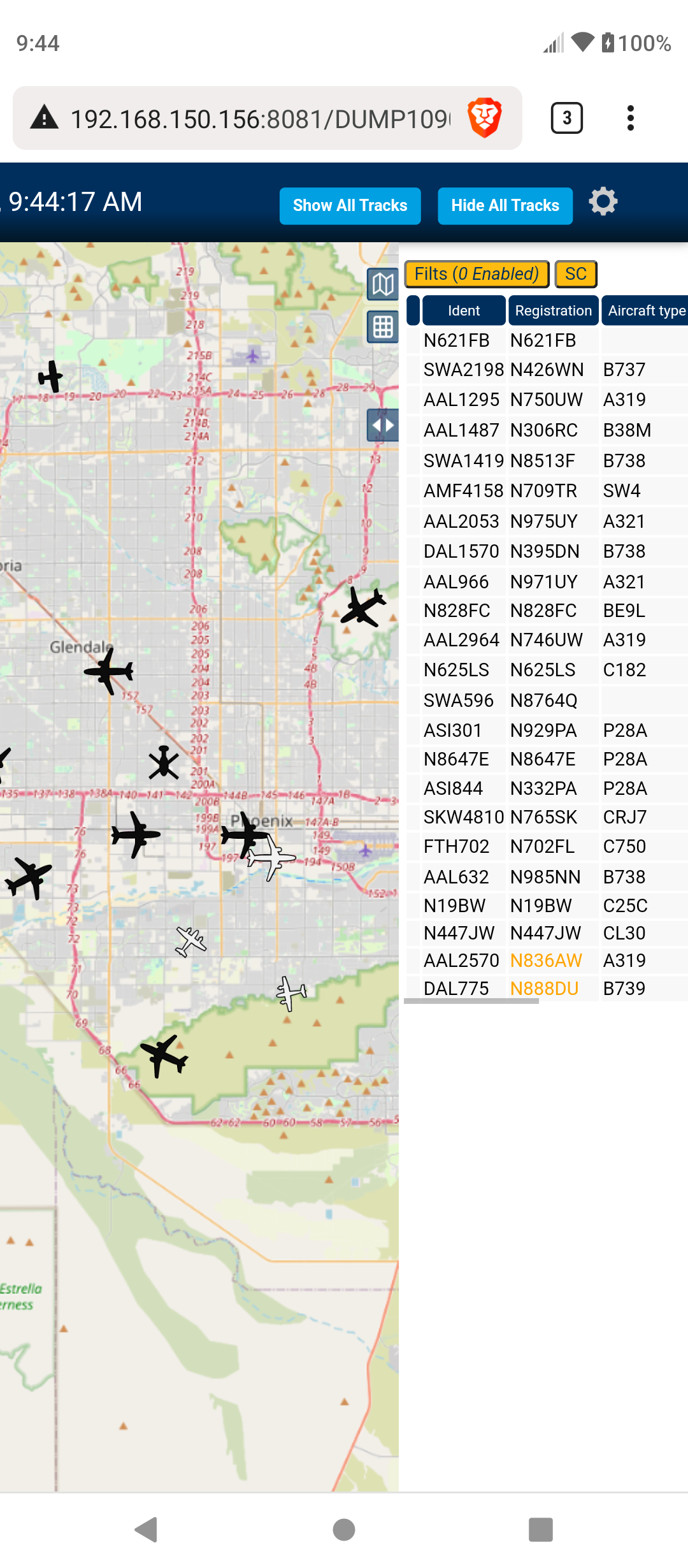Viewport: 688px width, 1568px height.
Task: Tap the SC button
Action: (576, 274)
